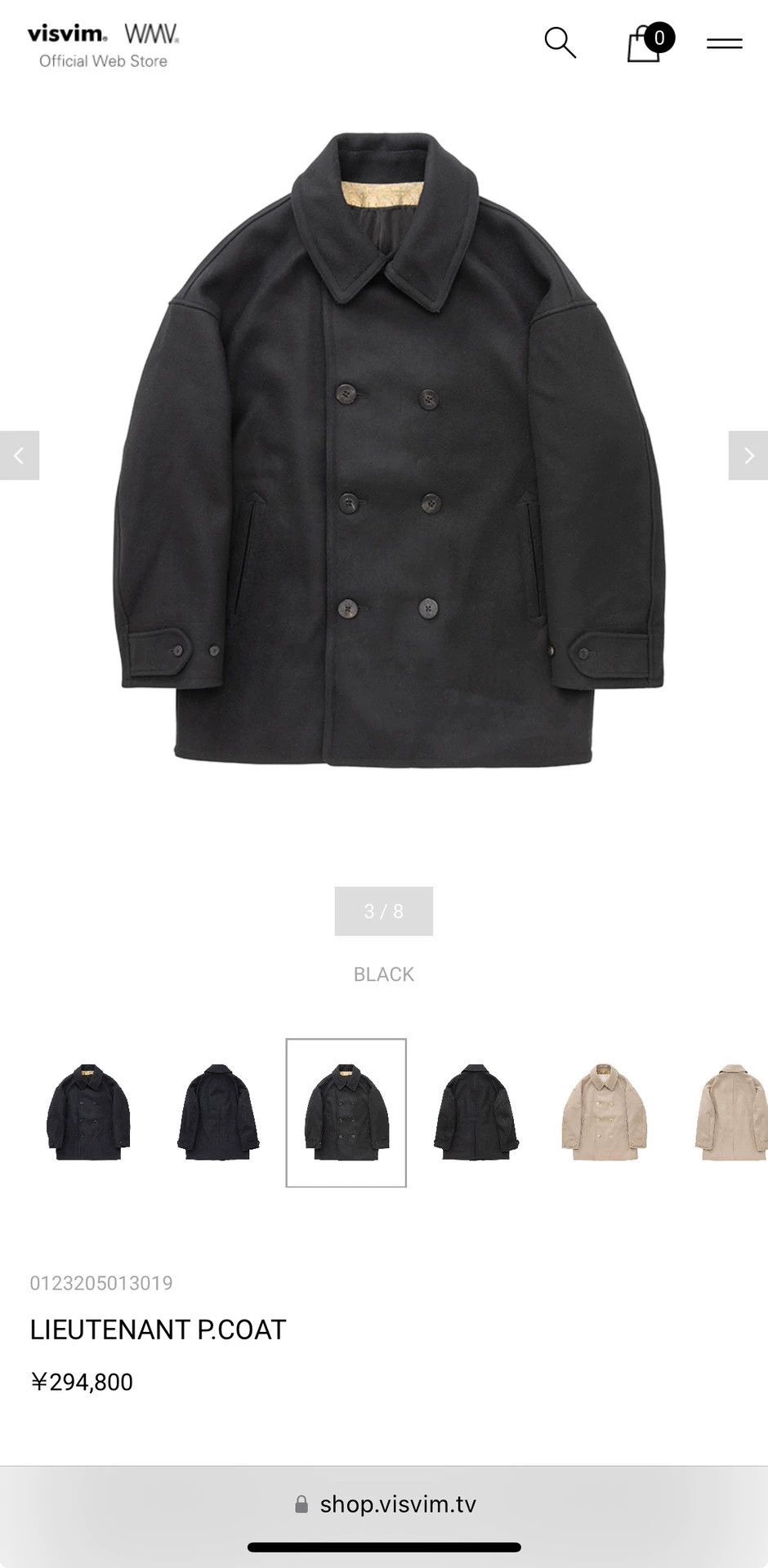The width and height of the screenshot is (768, 1568).
Task: Show the next product image
Action: 748,455
